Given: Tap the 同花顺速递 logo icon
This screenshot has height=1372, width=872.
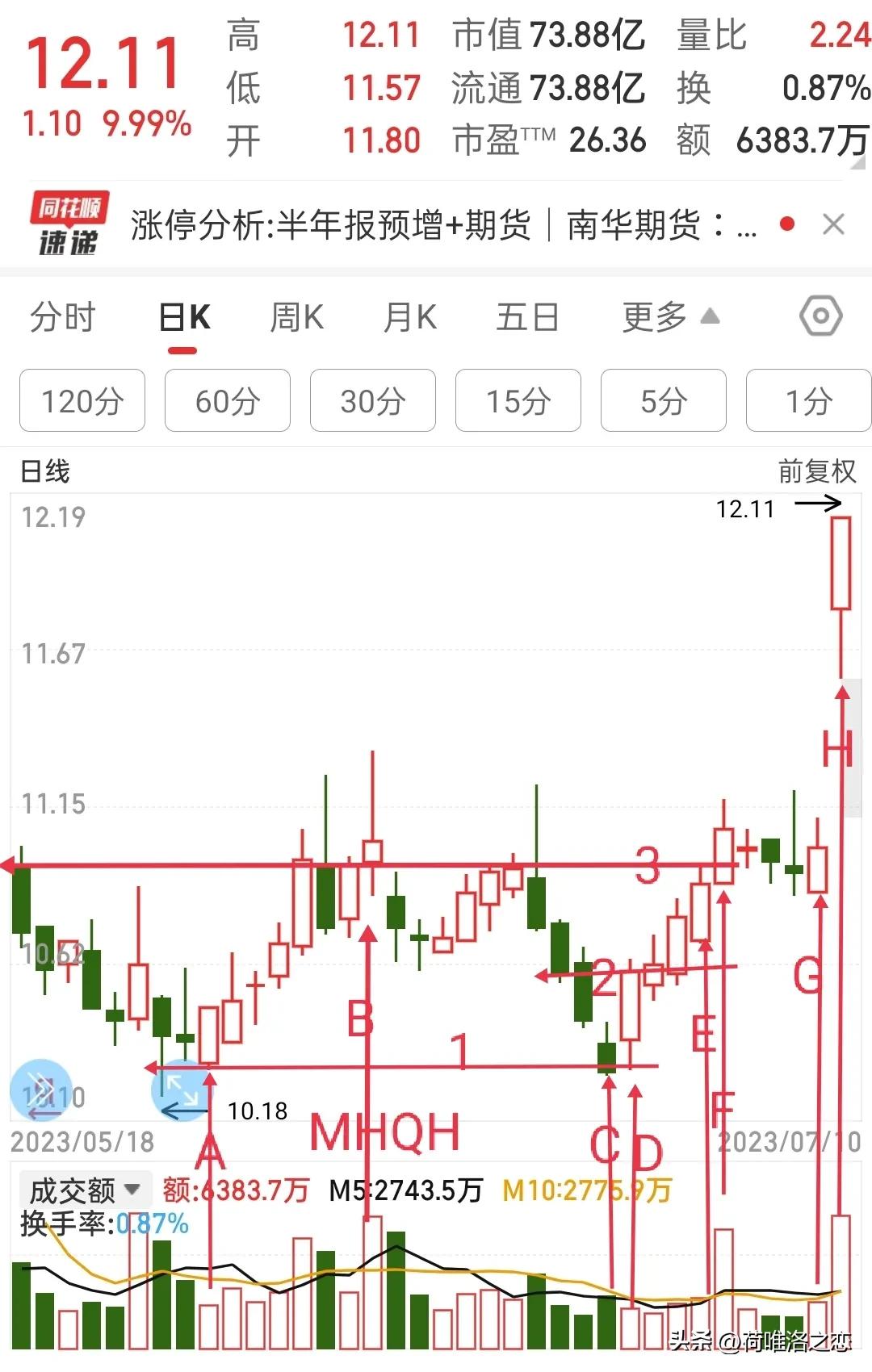Looking at the screenshot, I should pyautogui.click(x=67, y=224).
